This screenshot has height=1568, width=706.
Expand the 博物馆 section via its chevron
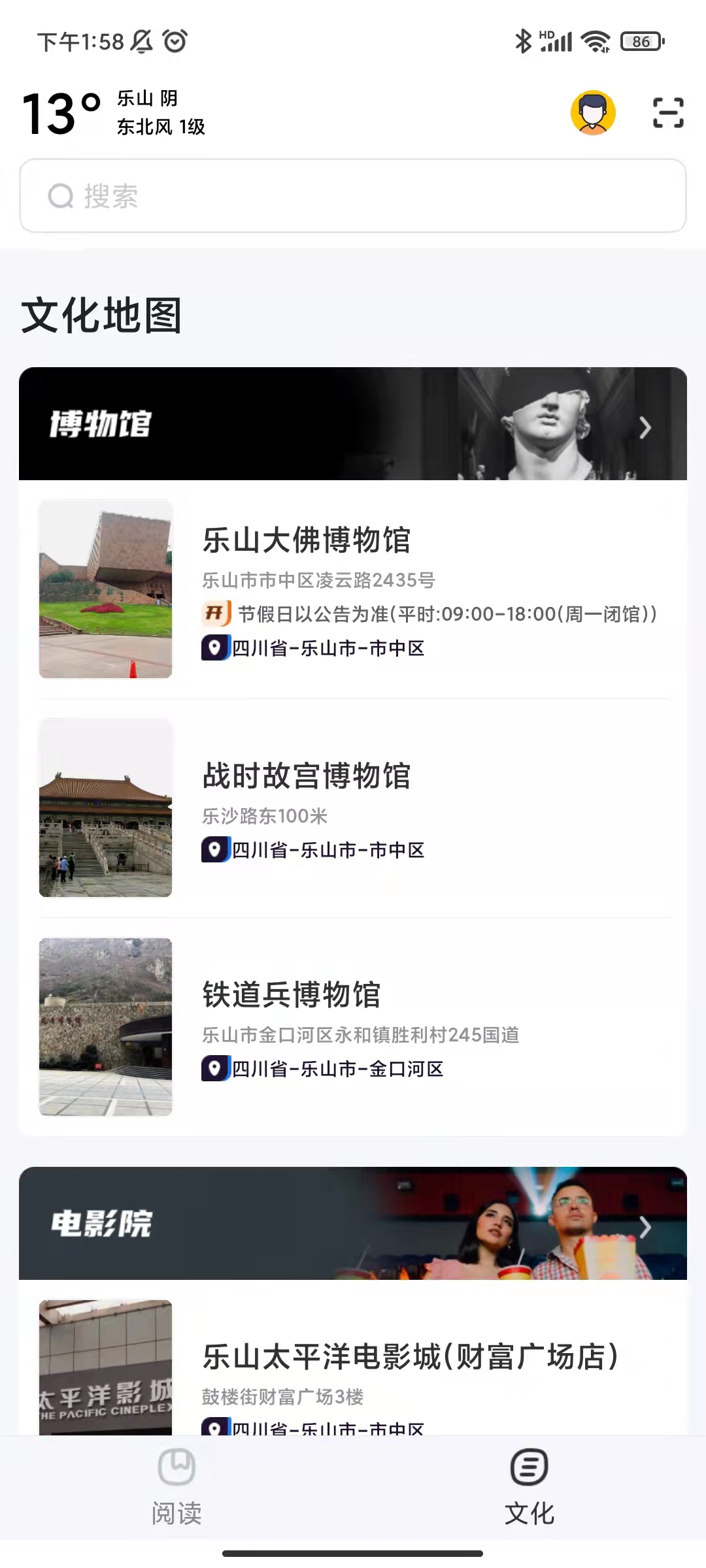pos(646,428)
